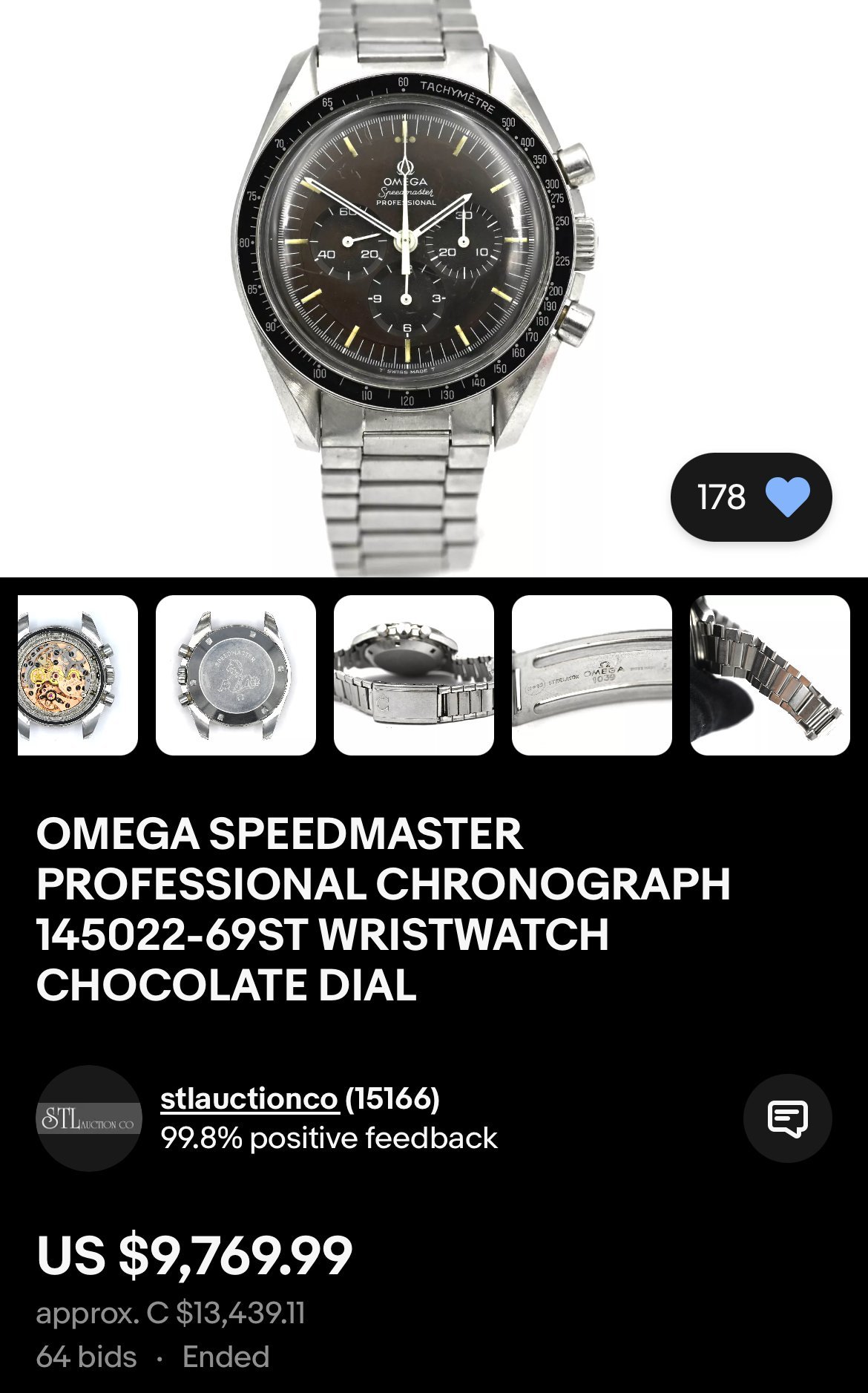This screenshot has width=868, height=1393.
Task: View the engraved caseback thumbnail
Action: pyautogui.click(x=236, y=675)
